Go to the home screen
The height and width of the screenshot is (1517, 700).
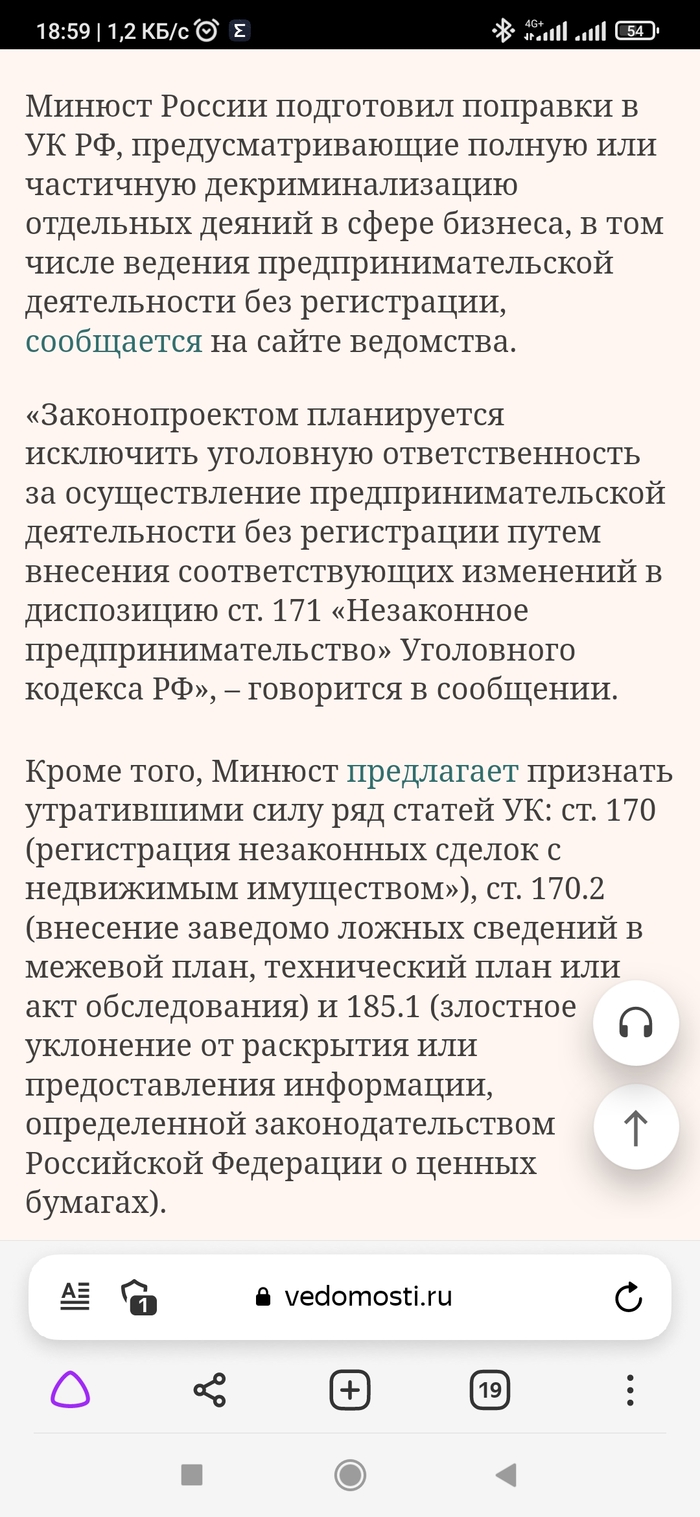pyautogui.click(x=350, y=1474)
